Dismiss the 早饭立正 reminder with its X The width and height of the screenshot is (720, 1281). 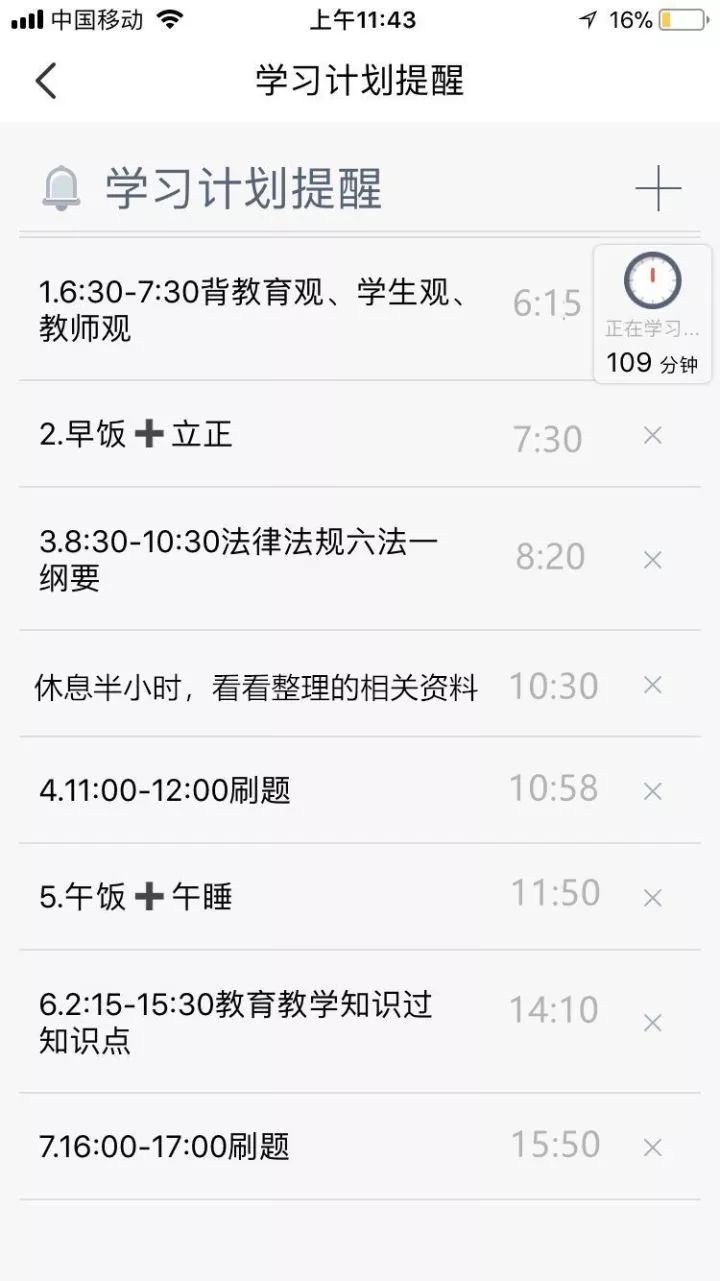[x=651, y=436]
